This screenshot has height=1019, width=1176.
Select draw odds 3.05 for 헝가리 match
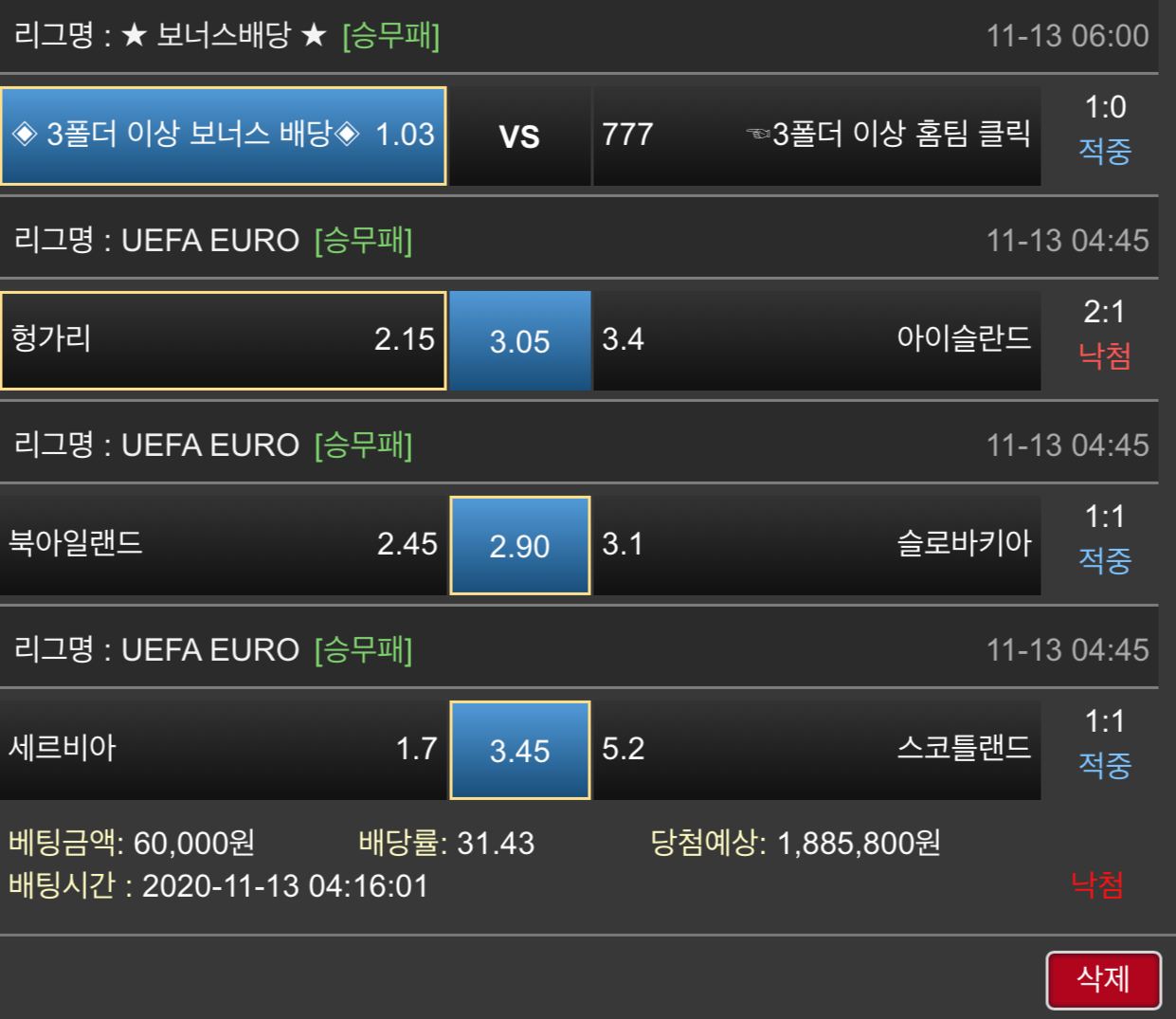[x=519, y=340]
